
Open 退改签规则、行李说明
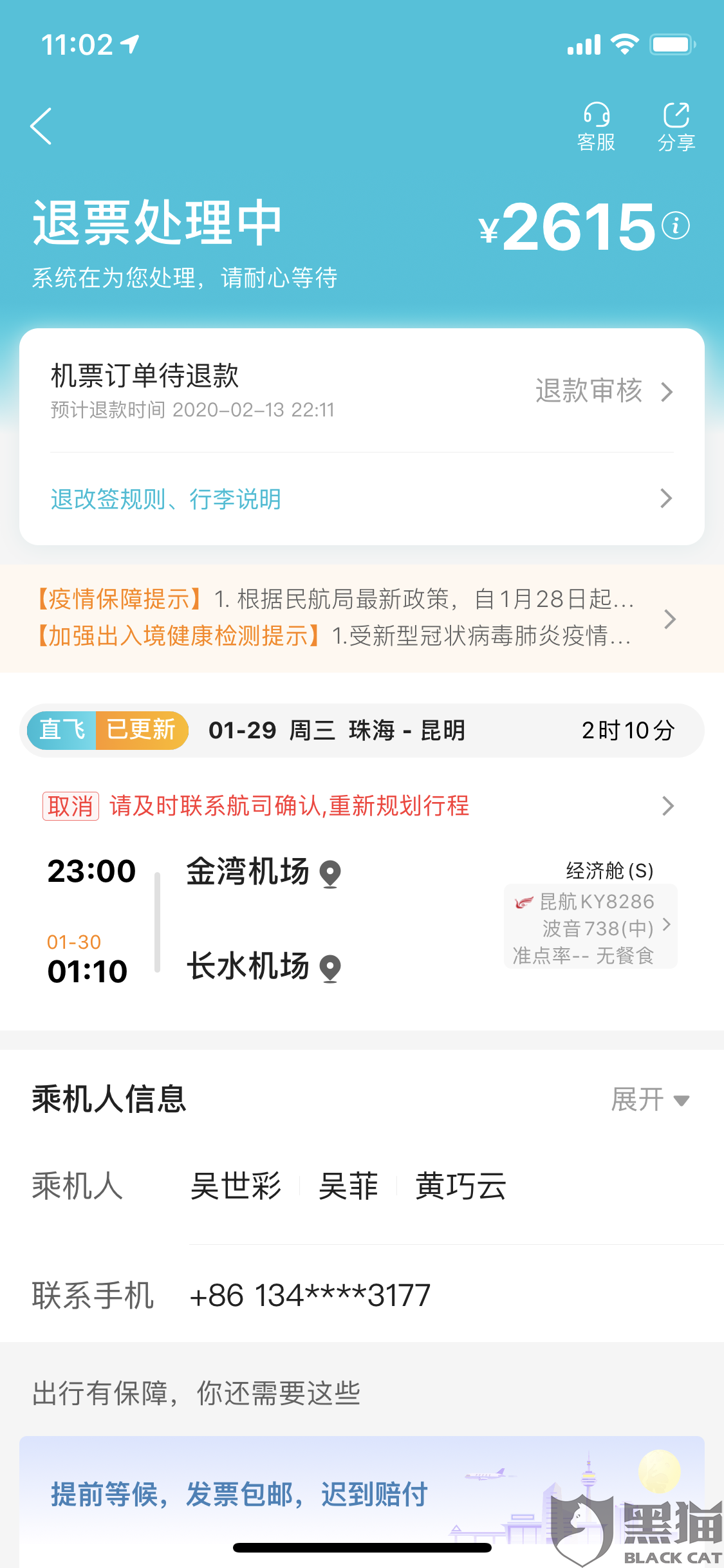(x=360, y=499)
